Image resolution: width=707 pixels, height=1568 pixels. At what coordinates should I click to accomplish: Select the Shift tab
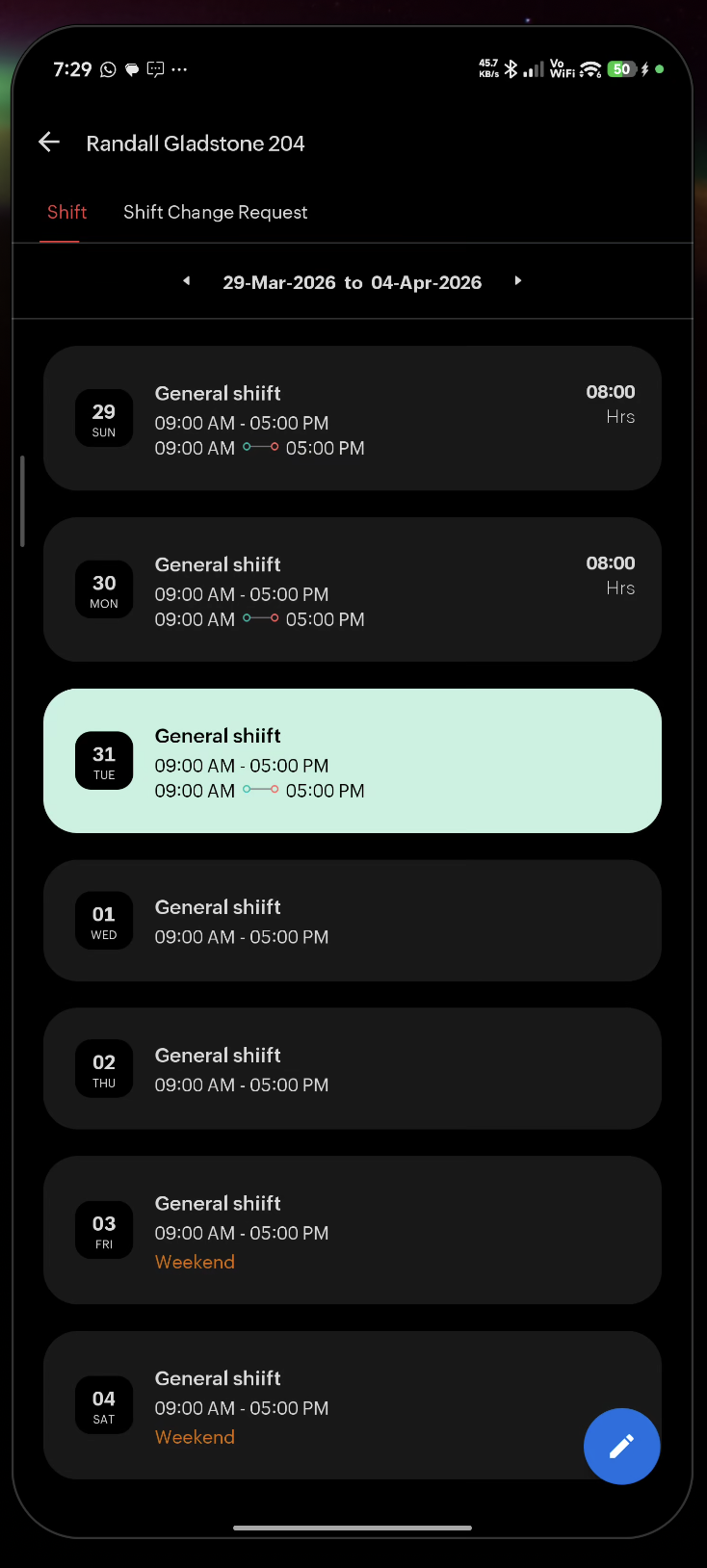pyautogui.click(x=66, y=212)
